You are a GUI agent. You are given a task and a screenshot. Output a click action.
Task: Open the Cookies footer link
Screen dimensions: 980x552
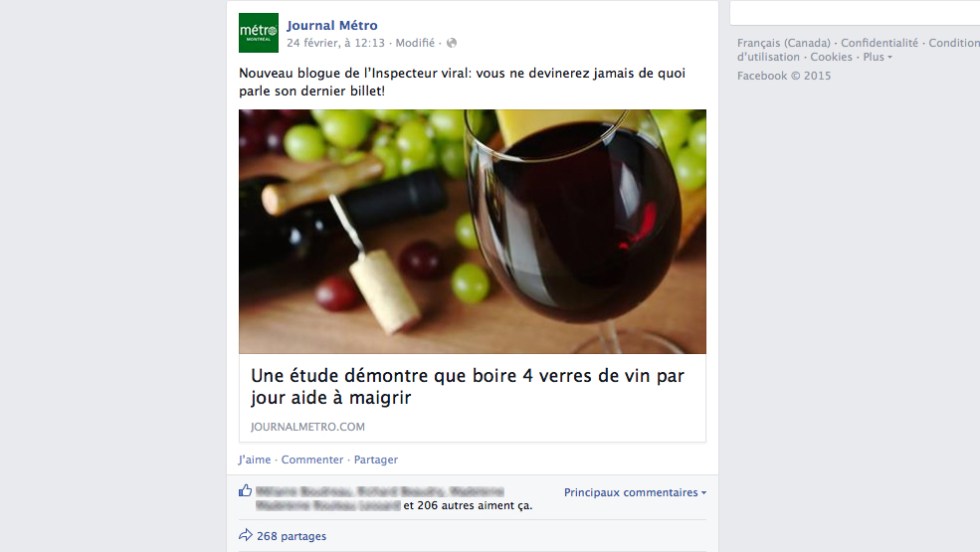click(831, 57)
